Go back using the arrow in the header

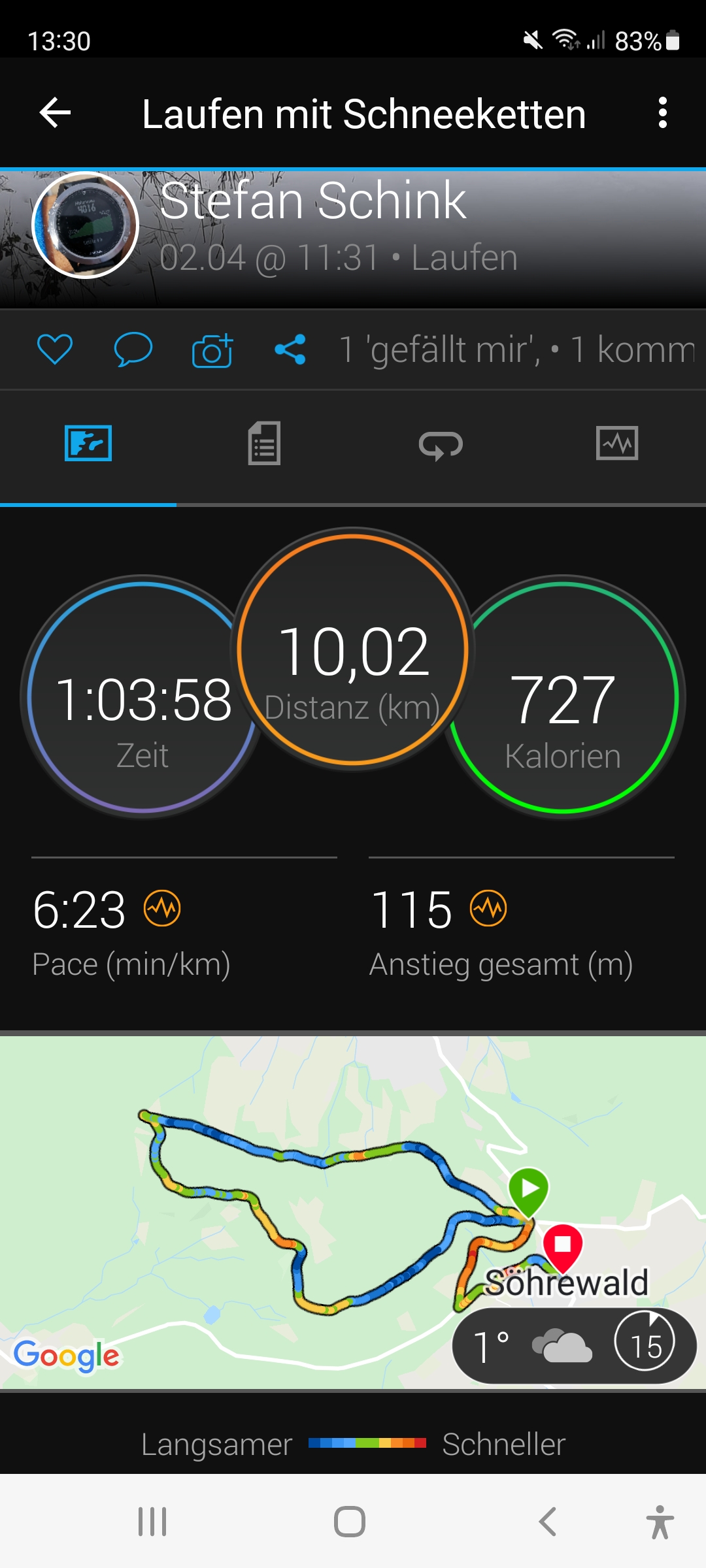pyautogui.click(x=56, y=113)
